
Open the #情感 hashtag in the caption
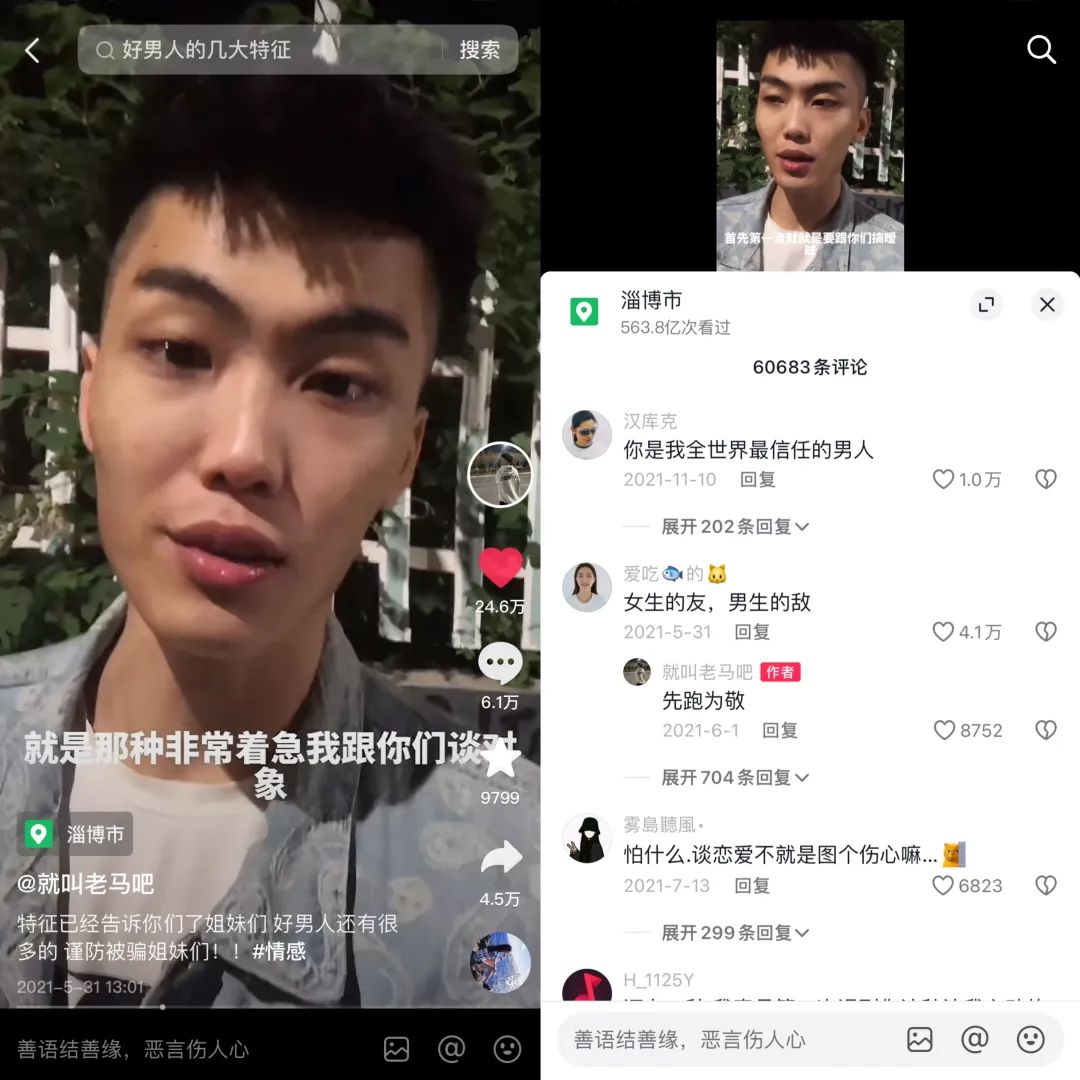pyautogui.click(x=279, y=951)
